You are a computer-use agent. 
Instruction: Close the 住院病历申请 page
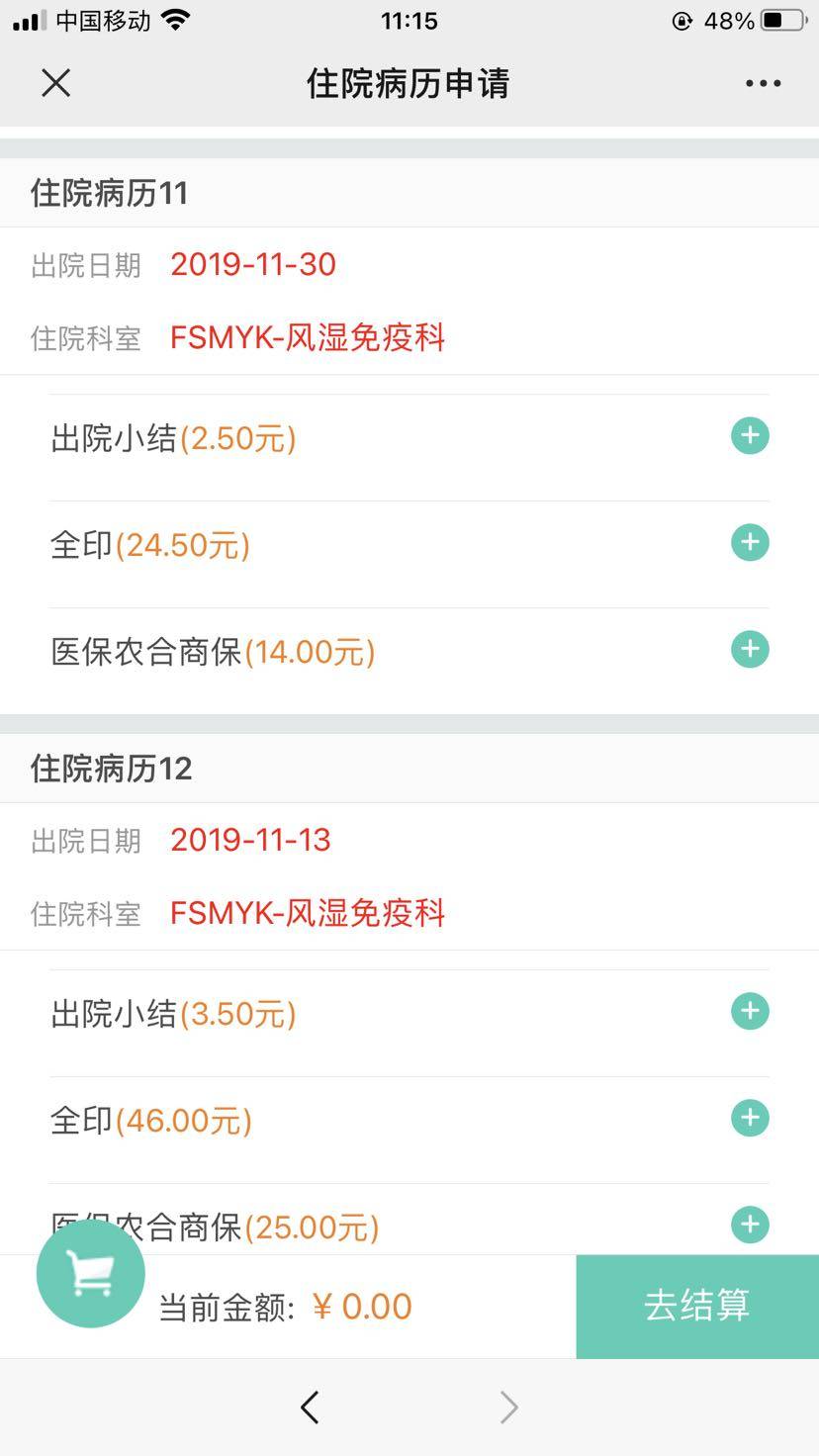pyautogui.click(x=56, y=83)
